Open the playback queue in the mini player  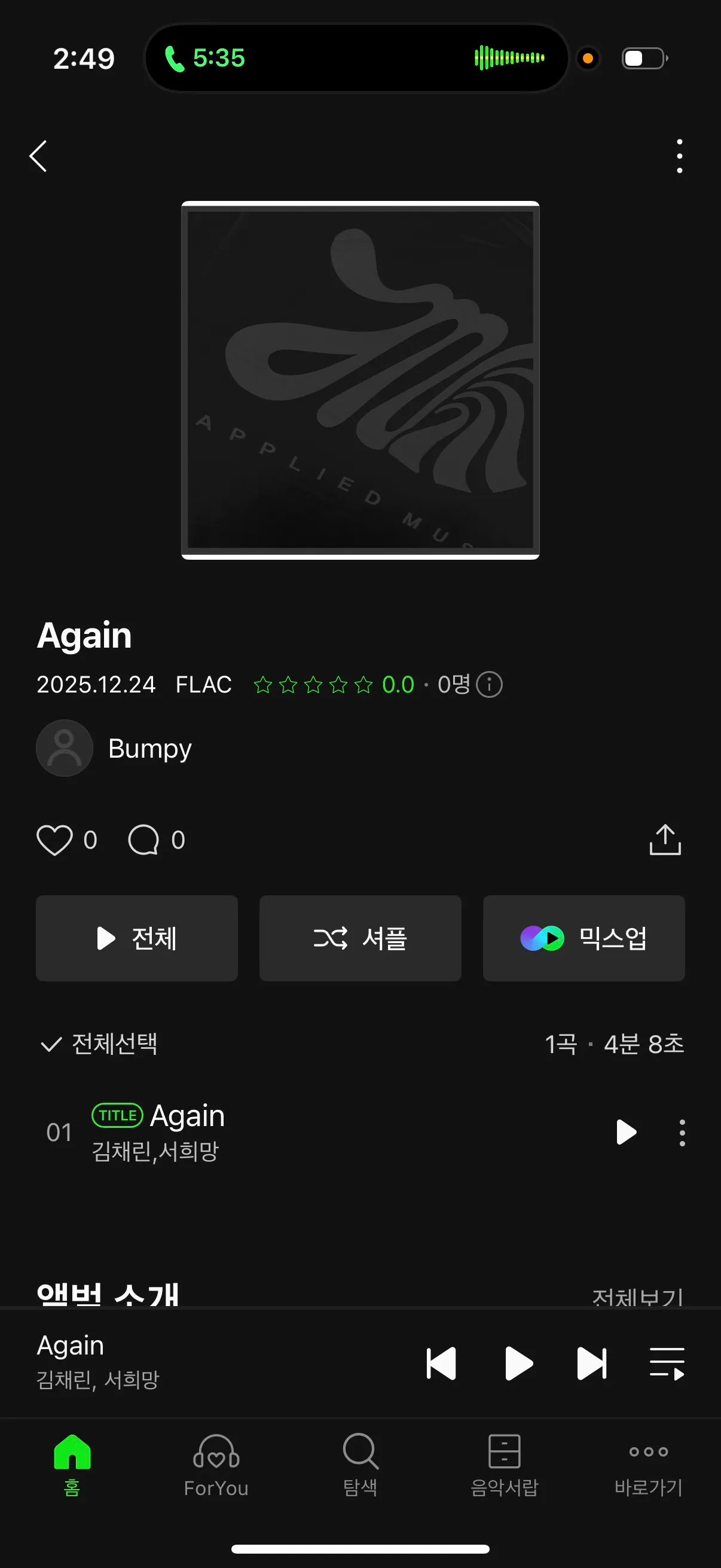pos(667,1363)
